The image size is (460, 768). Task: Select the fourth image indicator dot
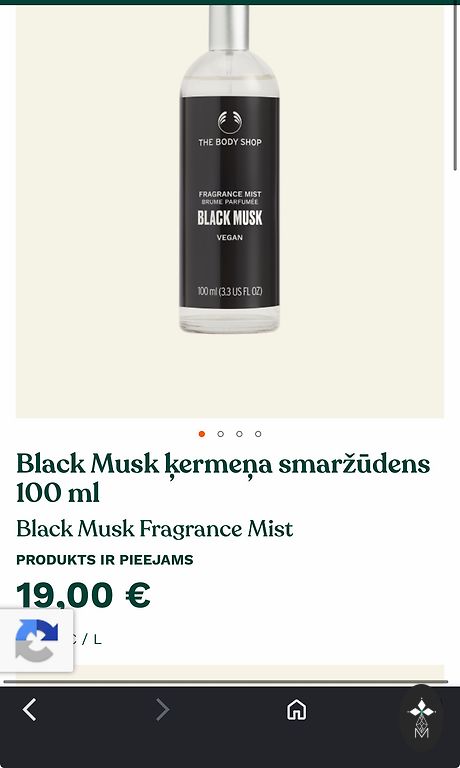[258, 434]
